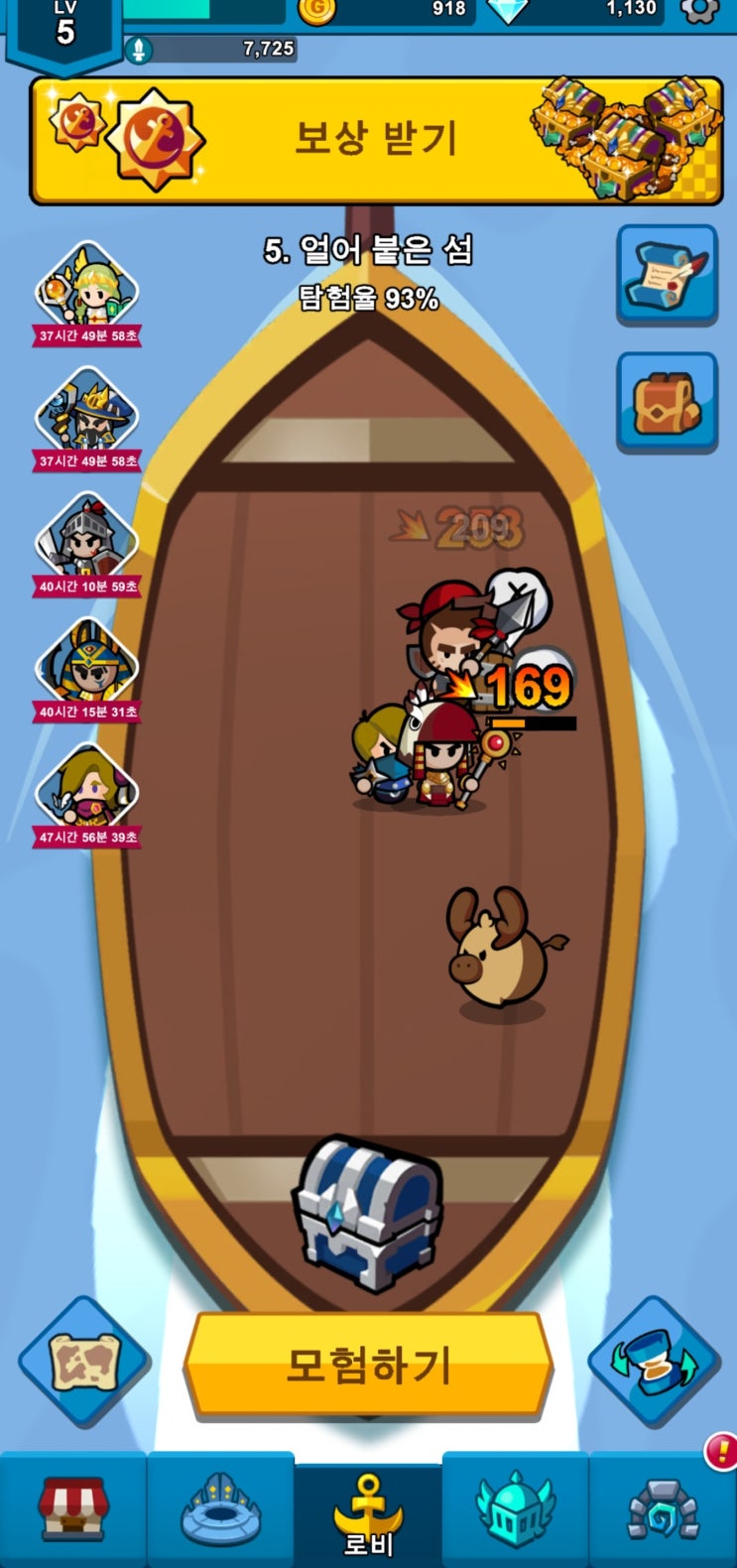This screenshot has width=737, height=1568.
Task: Start adventure with the 모험하기 button
Action: [368, 1366]
